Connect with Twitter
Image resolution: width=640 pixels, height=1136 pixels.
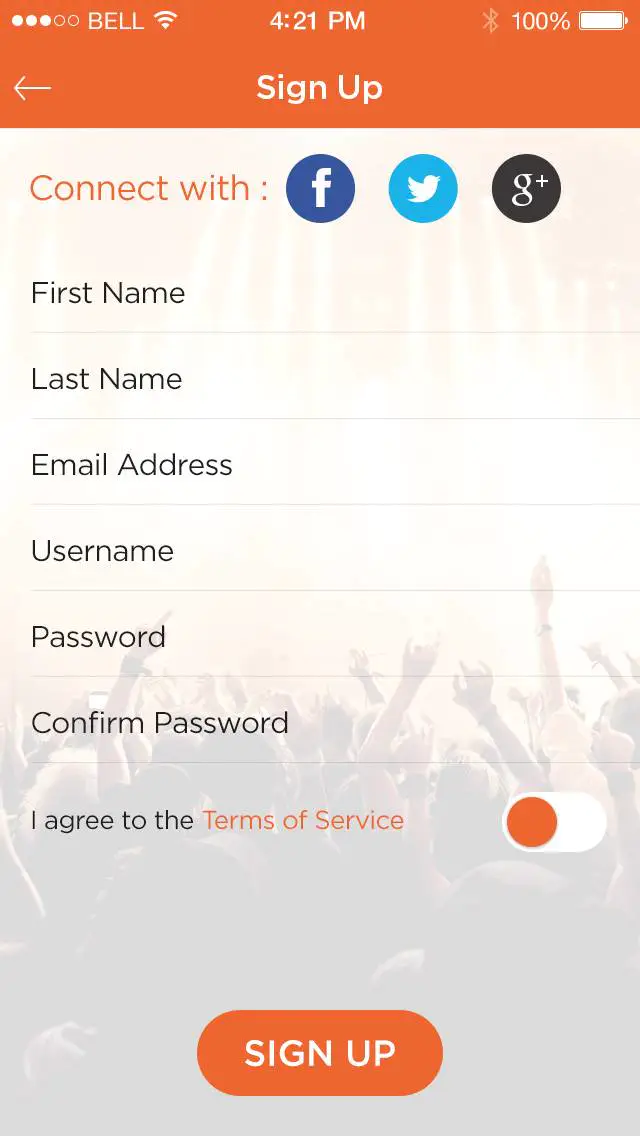(x=423, y=188)
